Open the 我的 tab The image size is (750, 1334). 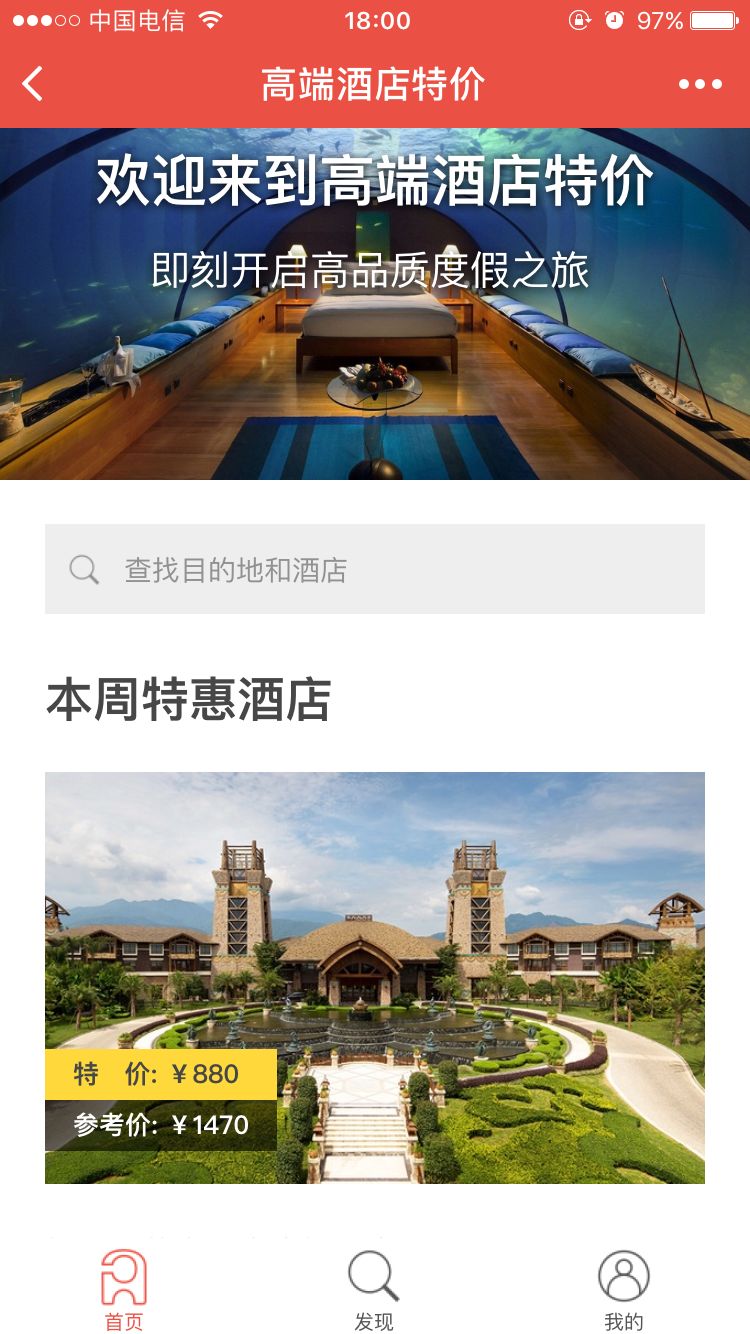pos(624,1290)
